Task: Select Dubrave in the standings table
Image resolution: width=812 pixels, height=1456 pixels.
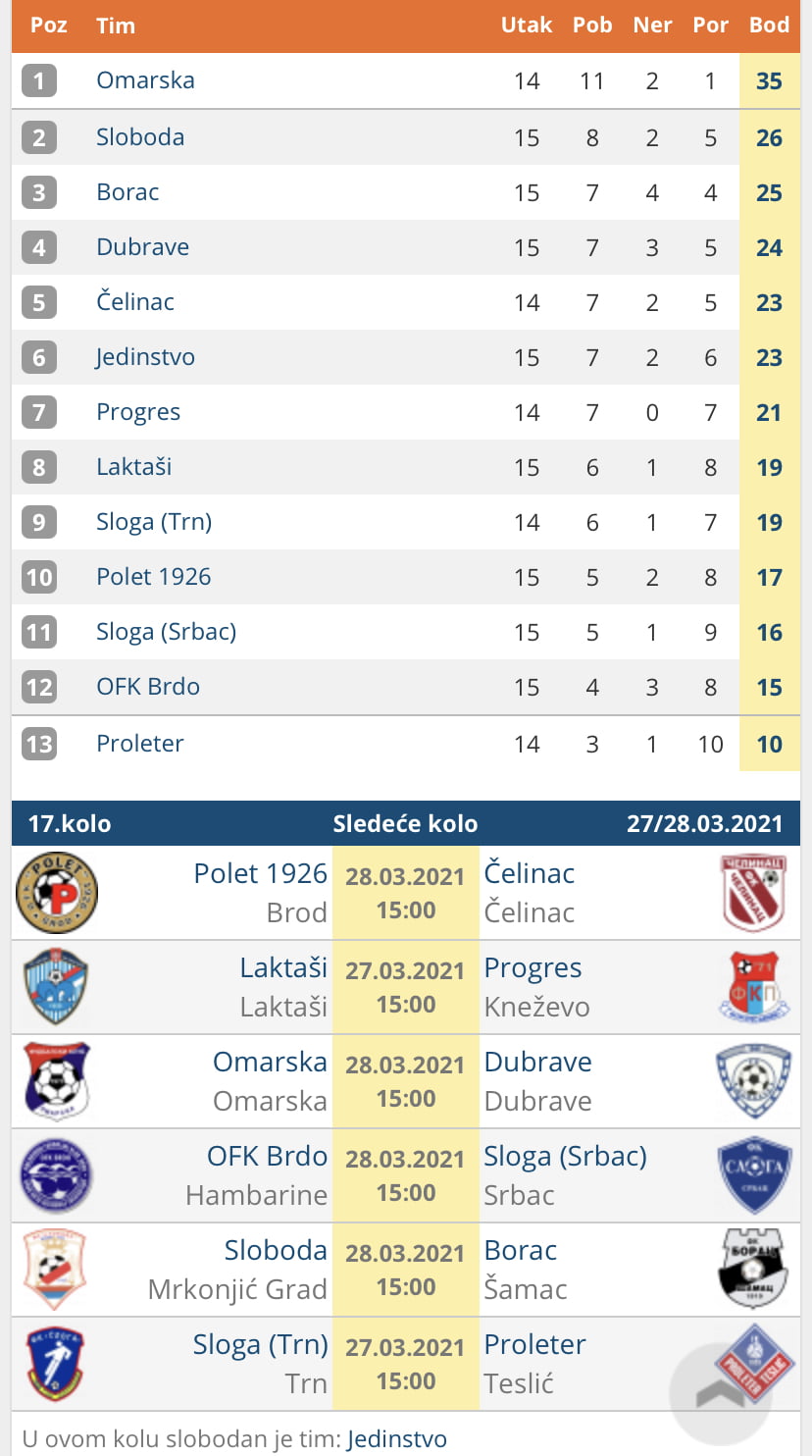Action: [x=142, y=247]
